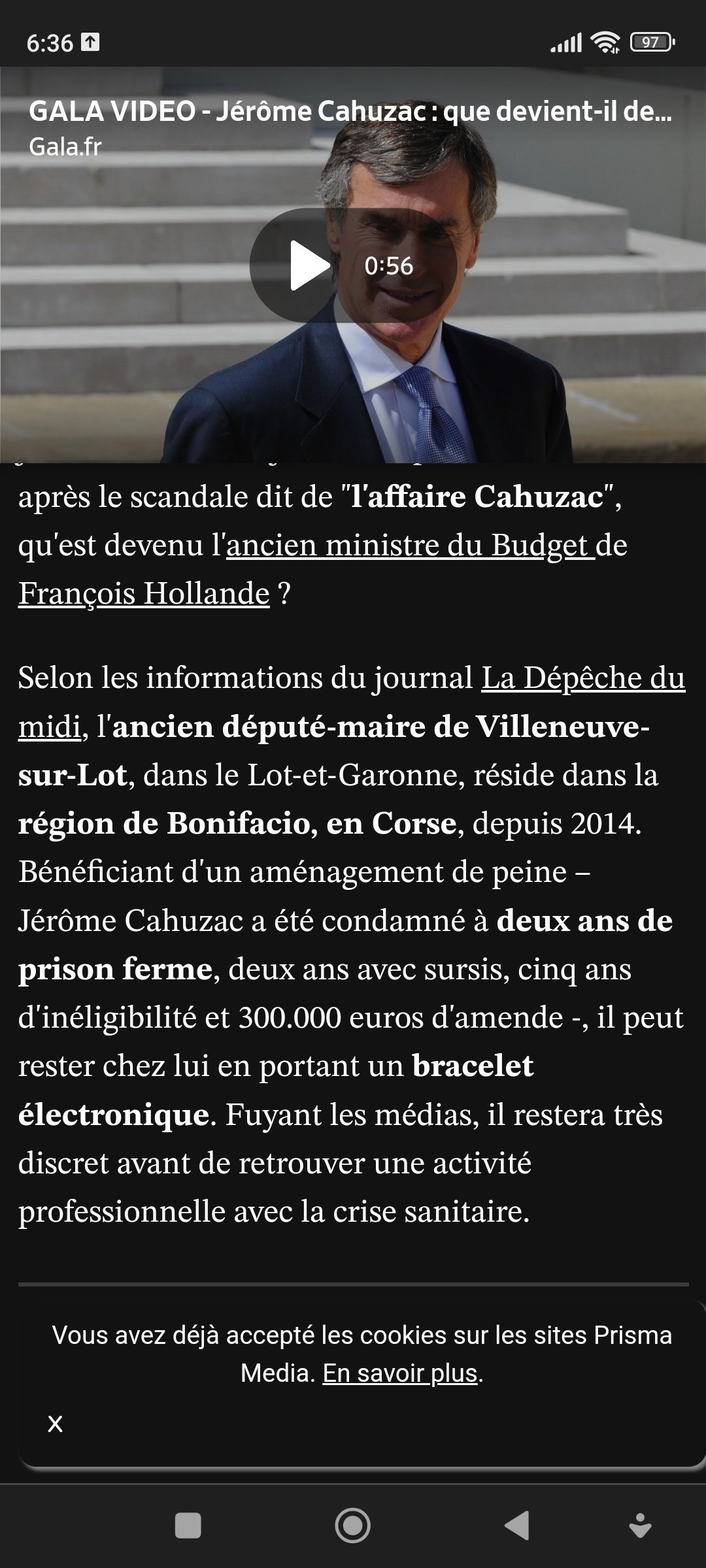This screenshot has height=1568, width=706.
Task: Open the 'ancien ministre du Budget' link
Action: pyautogui.click(x=410, y=546)
